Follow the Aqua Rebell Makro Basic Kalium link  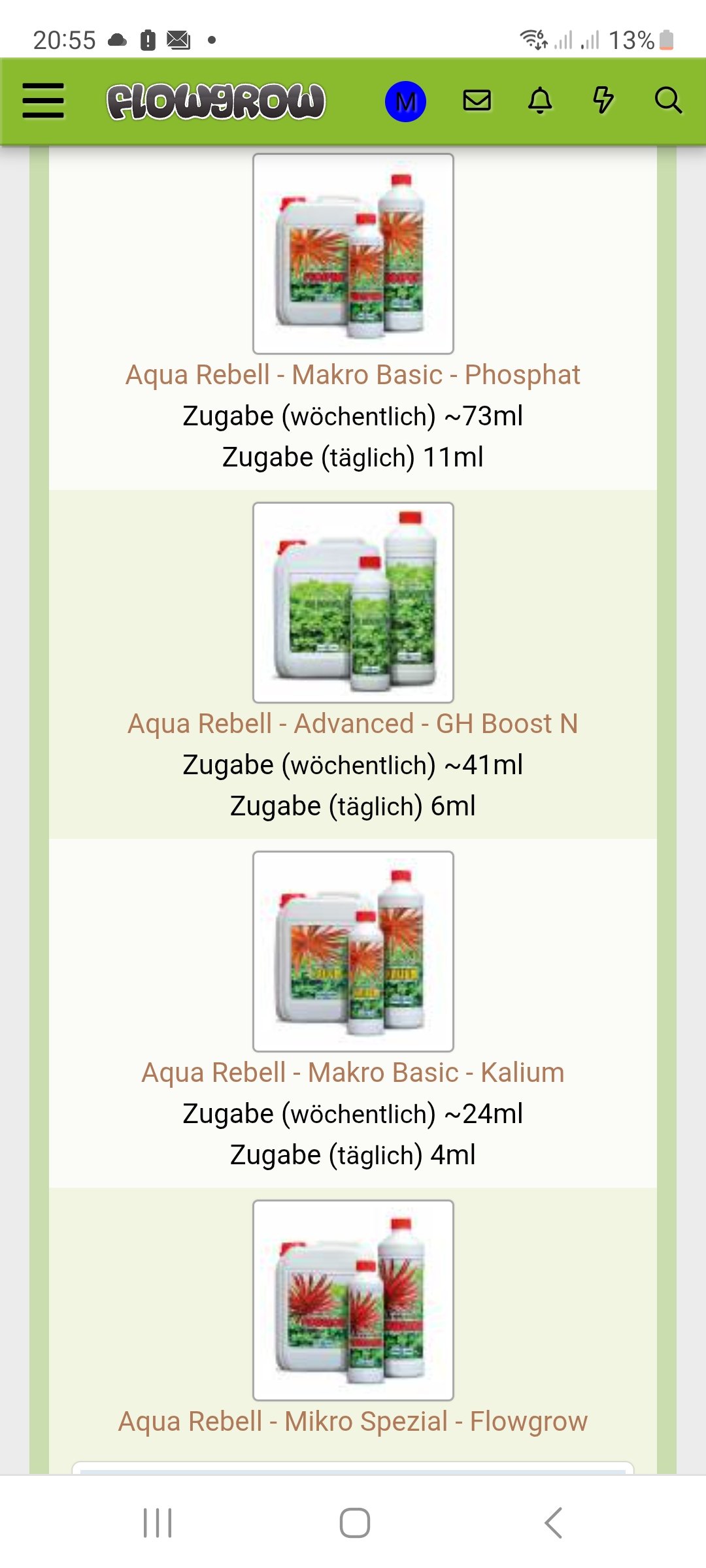[353, 1073]
